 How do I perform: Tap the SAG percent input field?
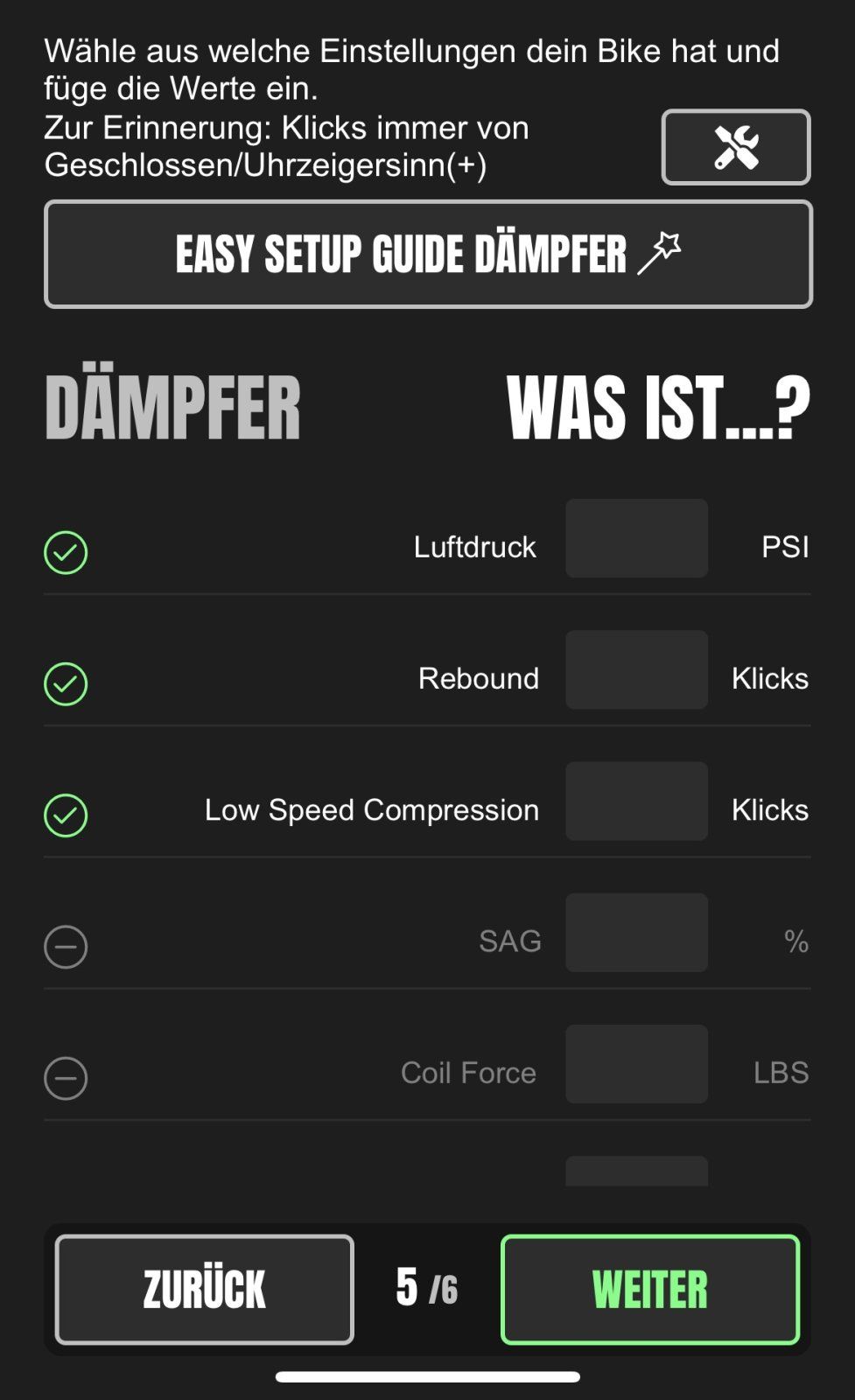[636, 933]
